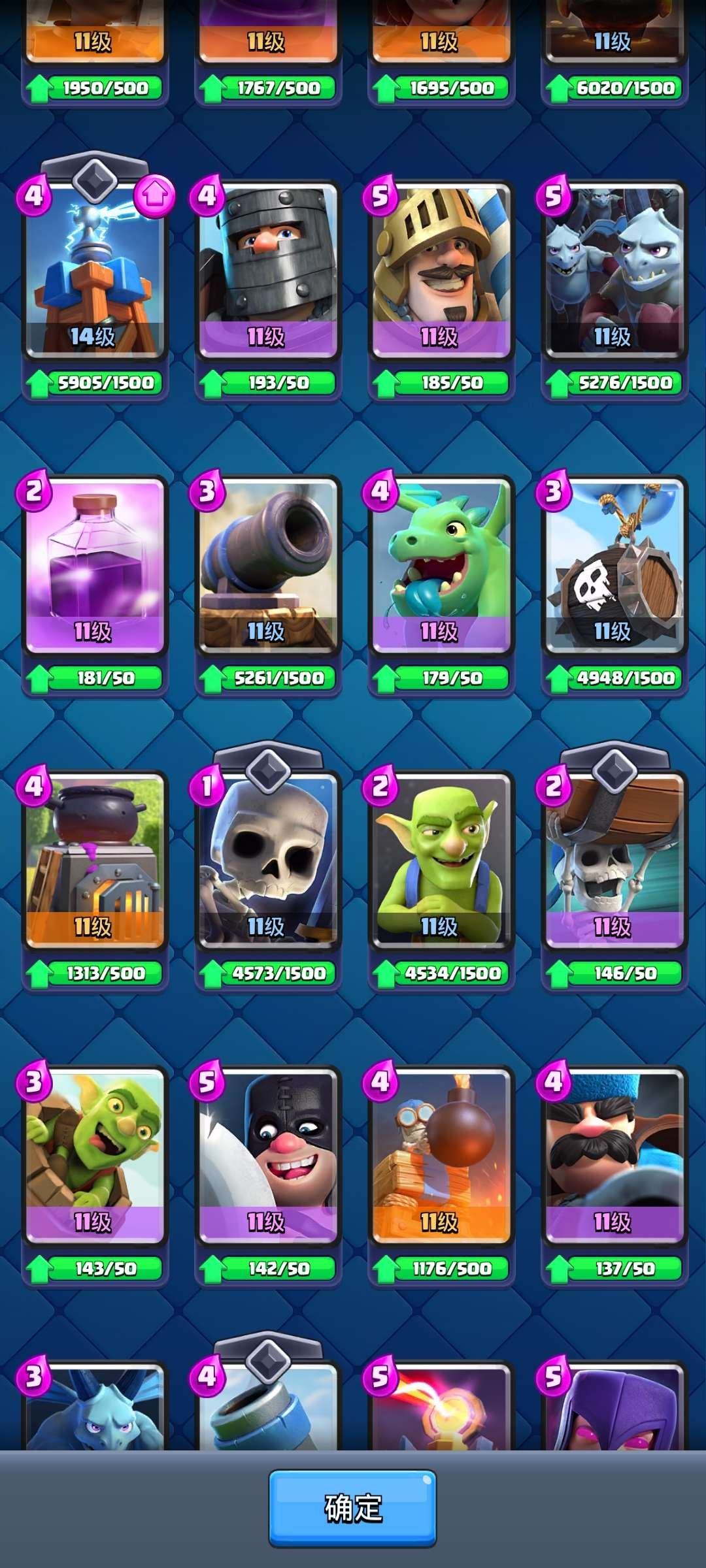Tap the 确定 confirm button

352,1508
